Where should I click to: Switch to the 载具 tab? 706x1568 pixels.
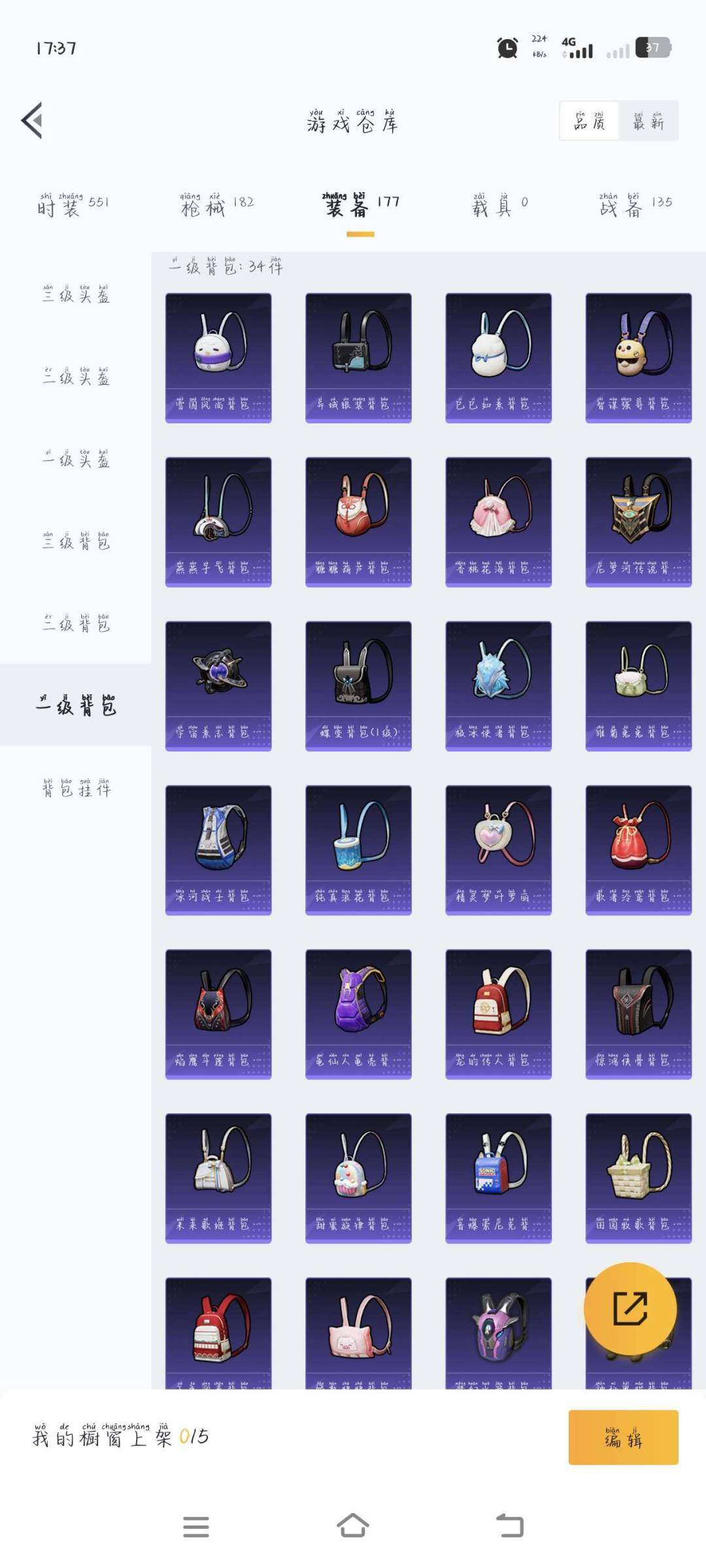coord(499,206)
